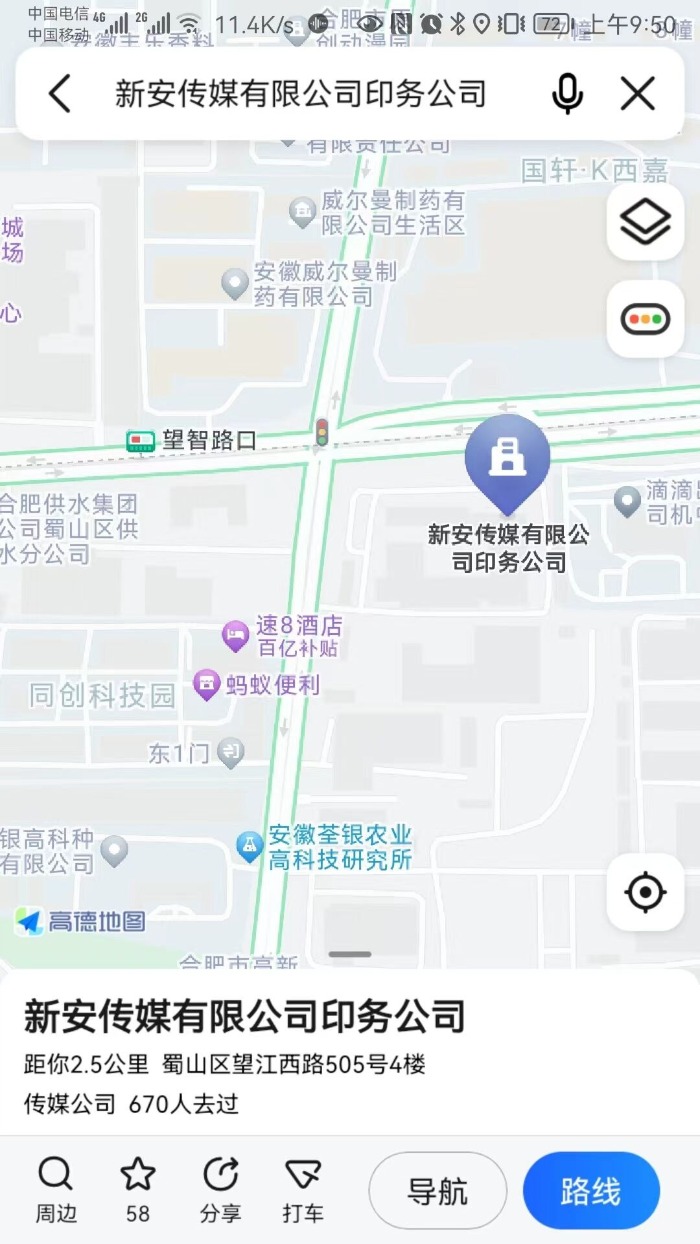The height and width of the screenshot is (1244, 700).
Task: View 路线 route options
Action: pos(591,1191)
